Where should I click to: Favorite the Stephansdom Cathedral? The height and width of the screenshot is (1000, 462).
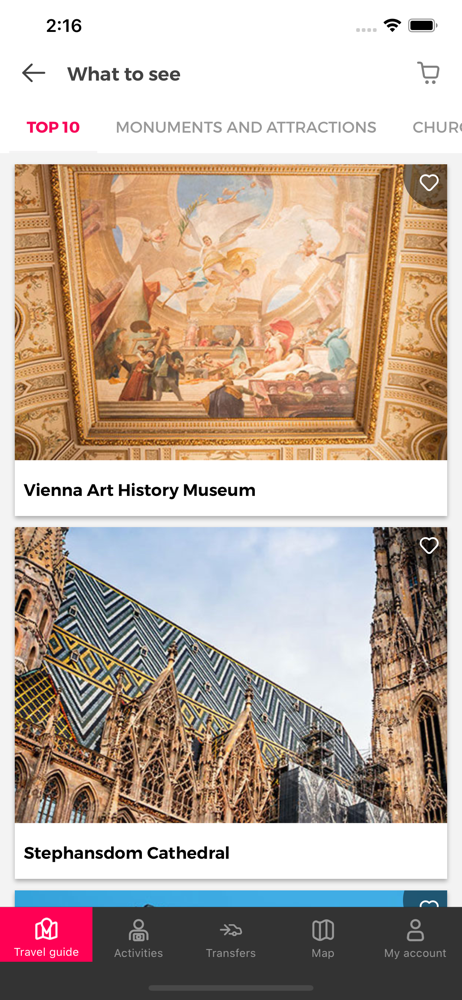click(x=429, y=545)
